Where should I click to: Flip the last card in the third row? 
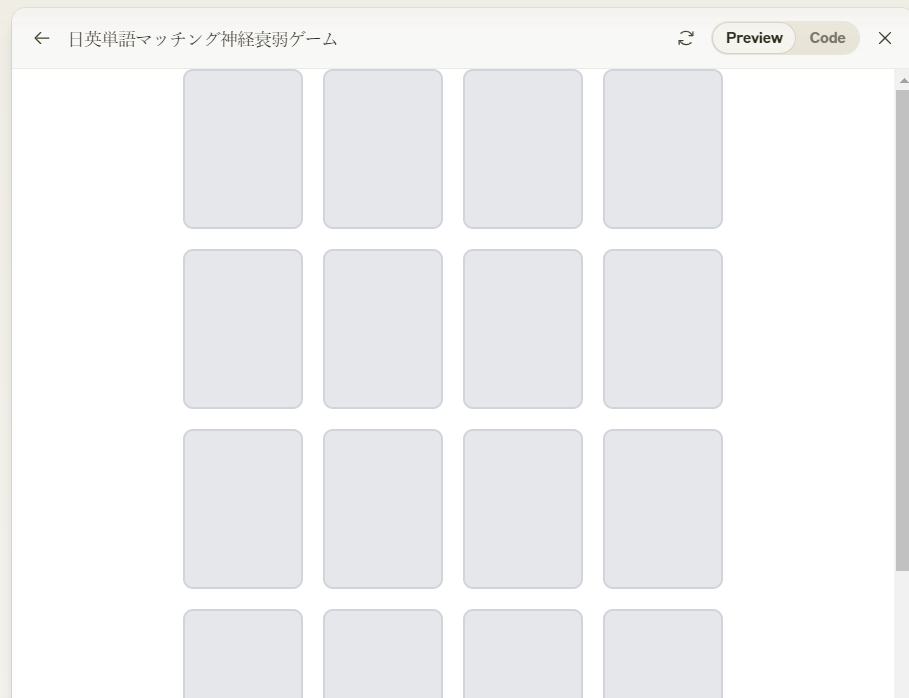point(663,509)
